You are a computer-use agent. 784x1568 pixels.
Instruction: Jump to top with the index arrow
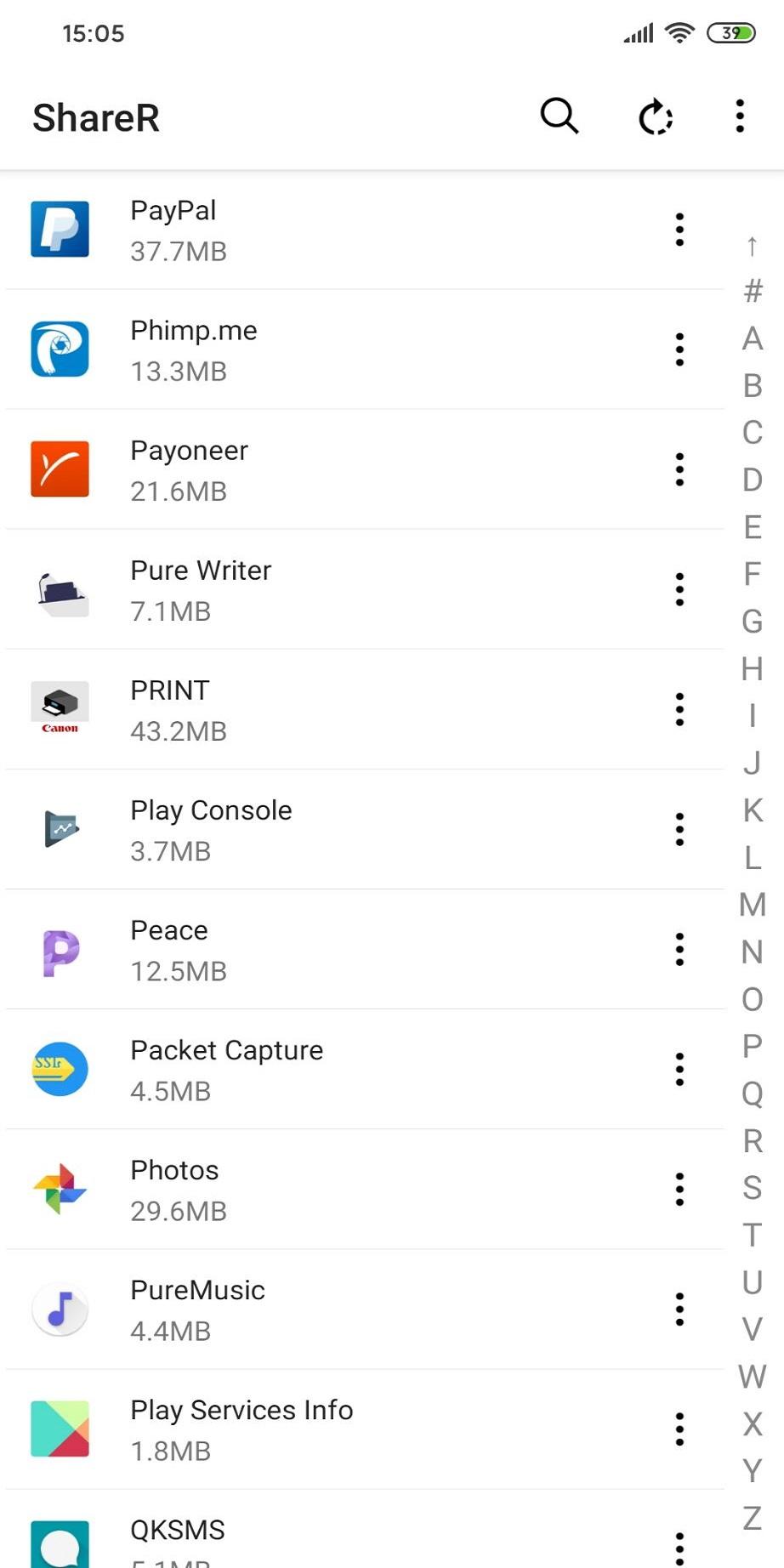[752, 246]
